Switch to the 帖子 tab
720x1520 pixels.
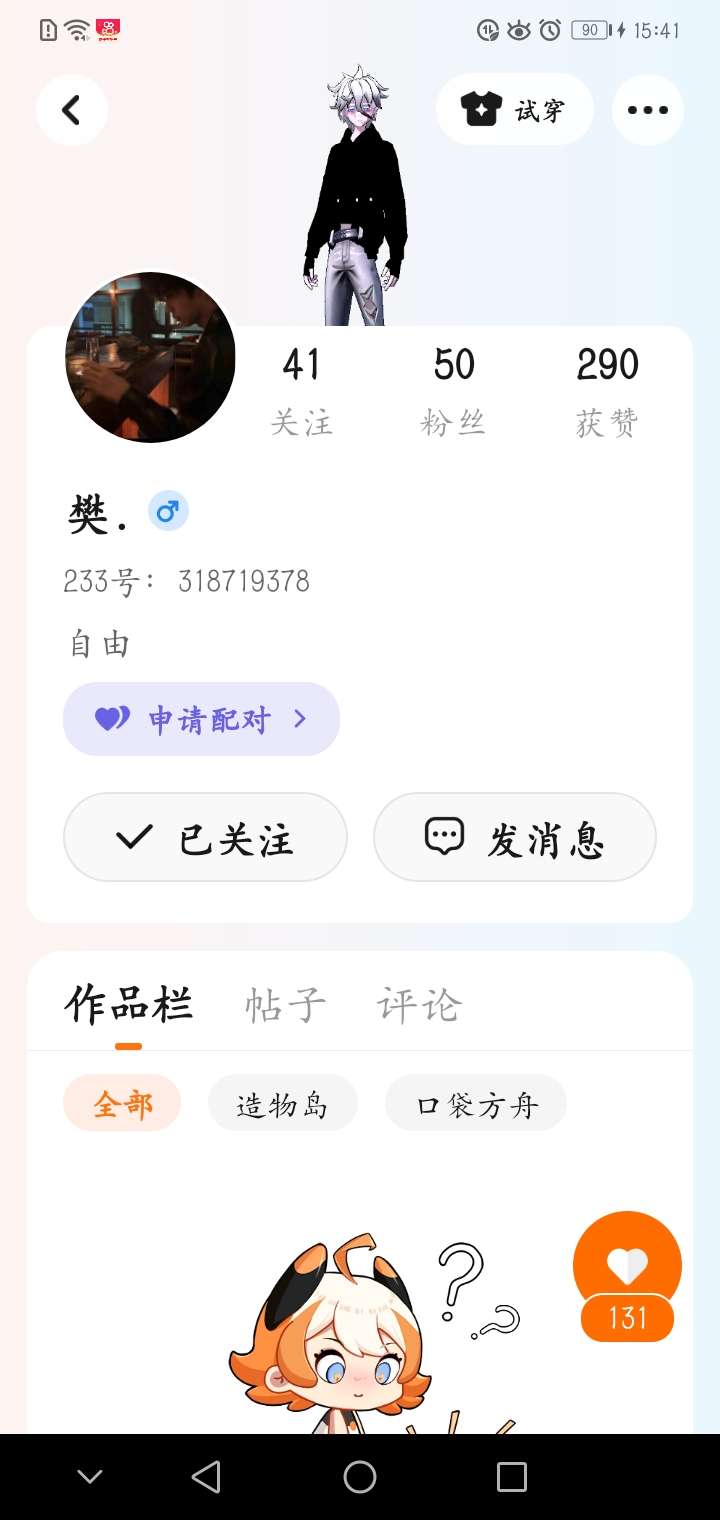pyautogui.click(x=286, y=1005)
